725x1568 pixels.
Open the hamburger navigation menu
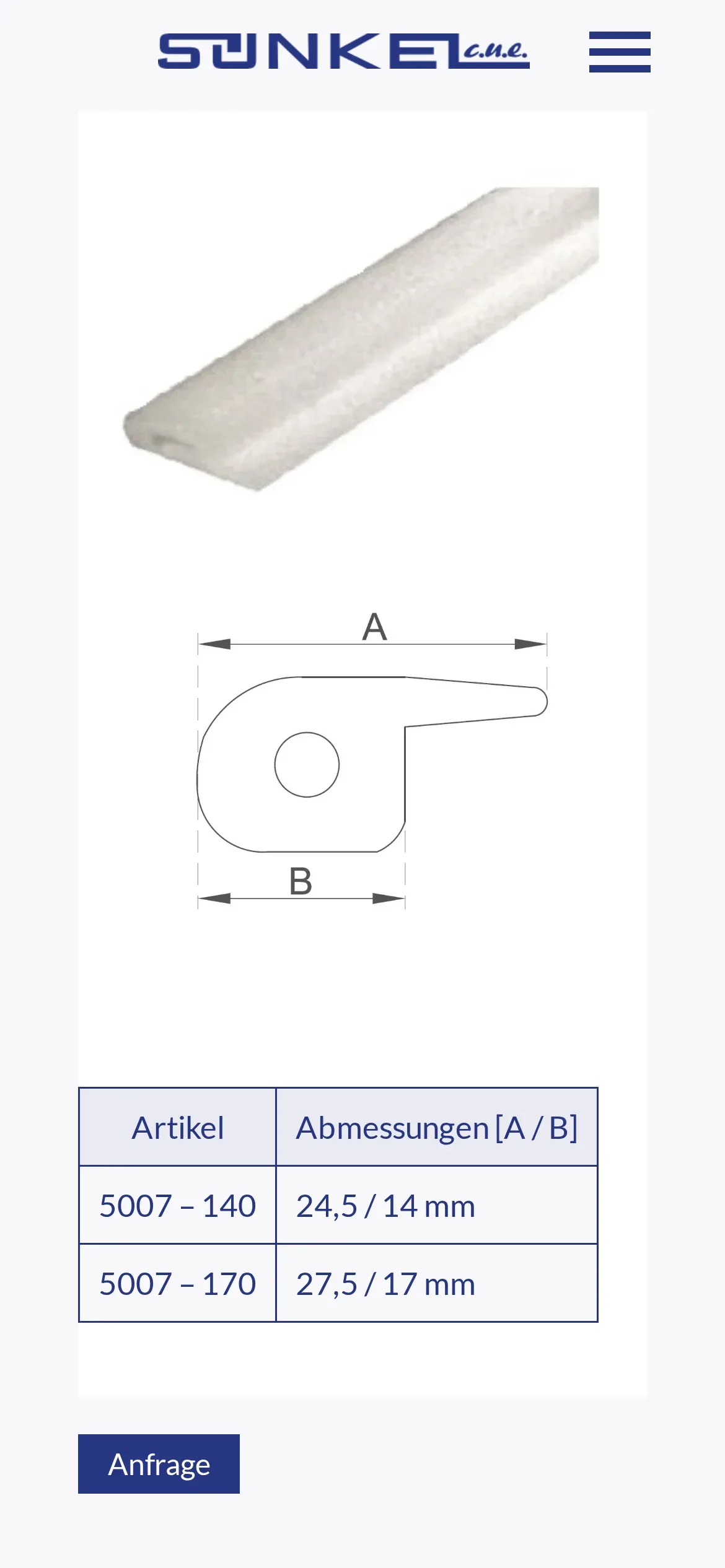[x=620, y=52]
